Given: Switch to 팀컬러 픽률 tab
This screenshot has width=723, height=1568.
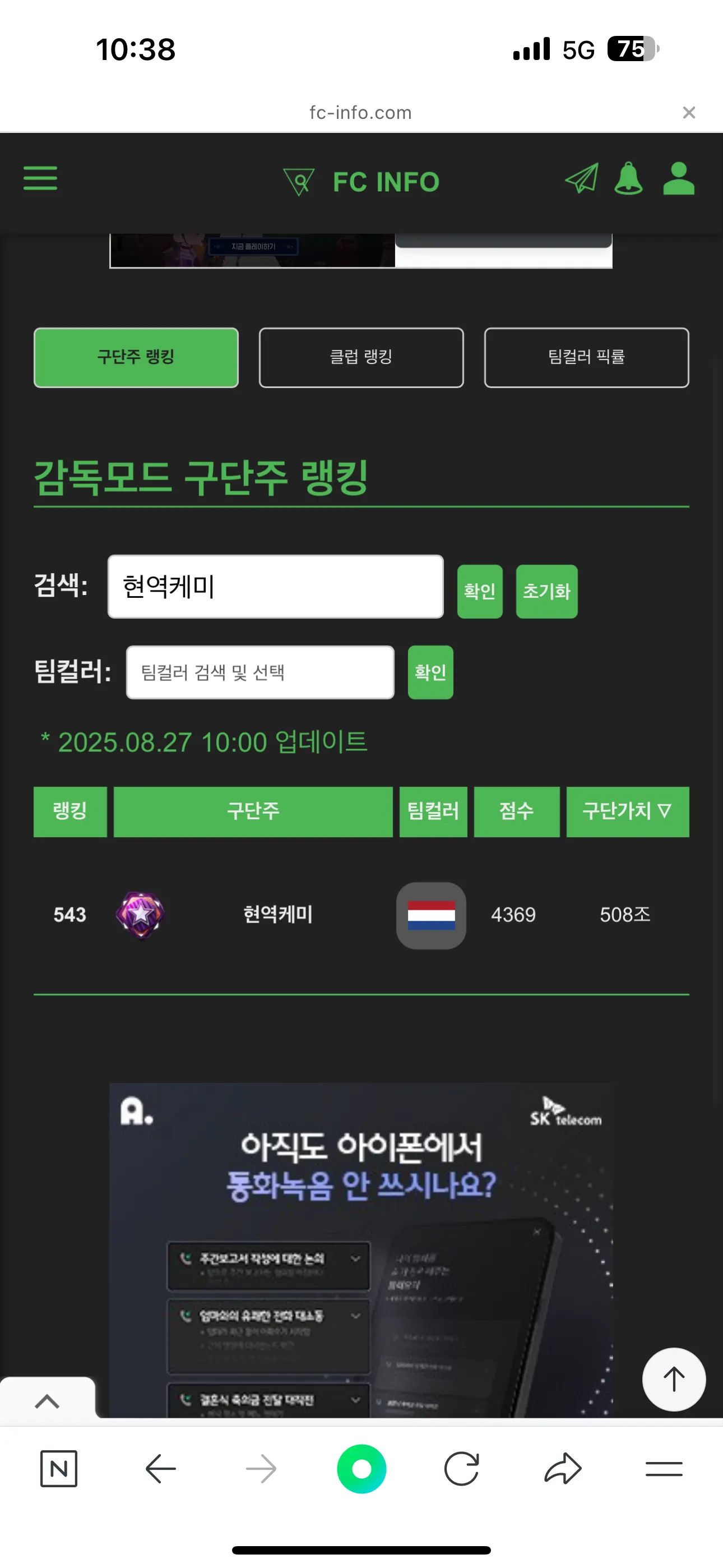Looking at the screenshot, I should [586, 357].
